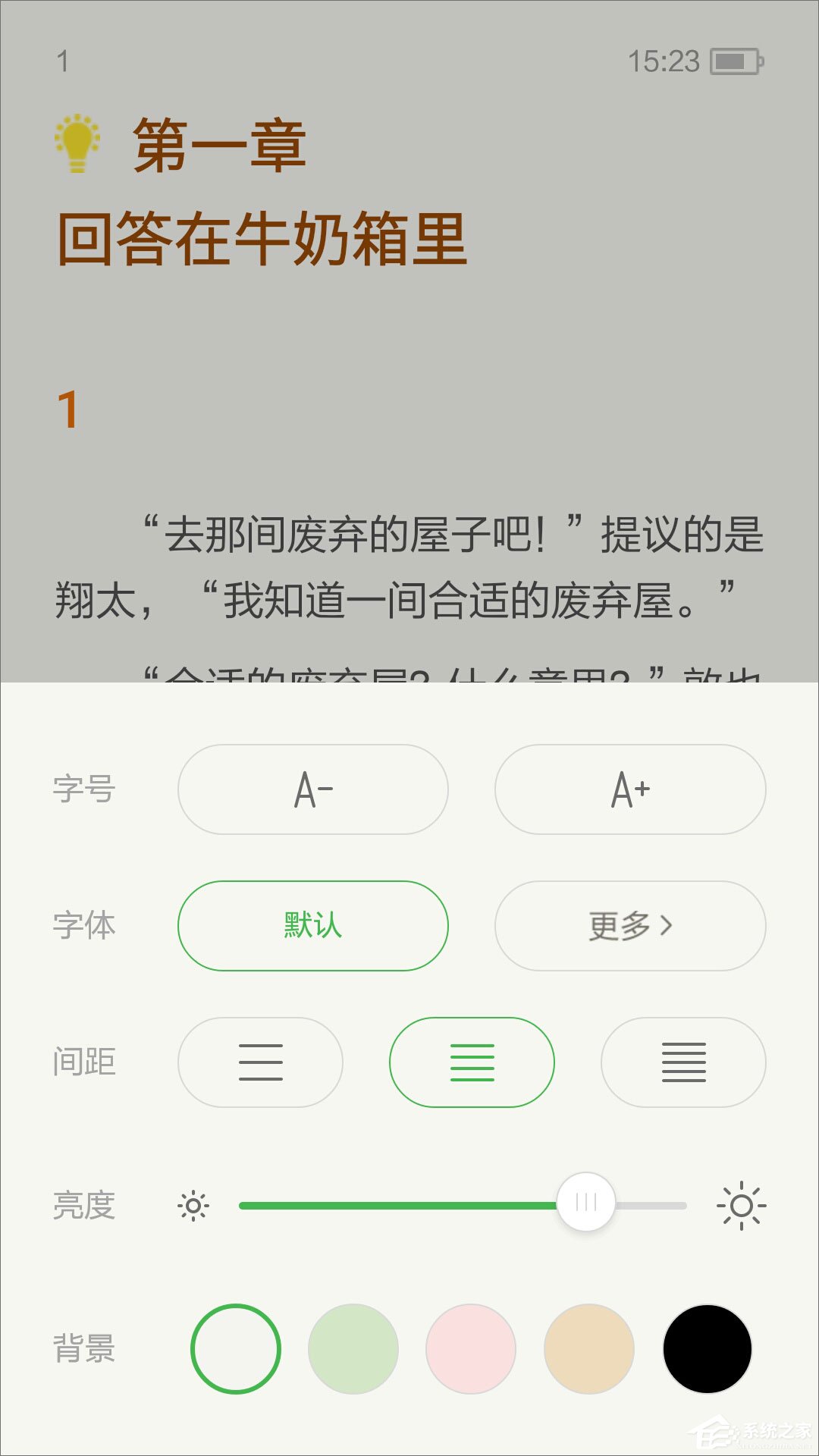819x1456 pixels.
Task: Tap the large sun icon to raise brightness
Action: click(741, 1206)
